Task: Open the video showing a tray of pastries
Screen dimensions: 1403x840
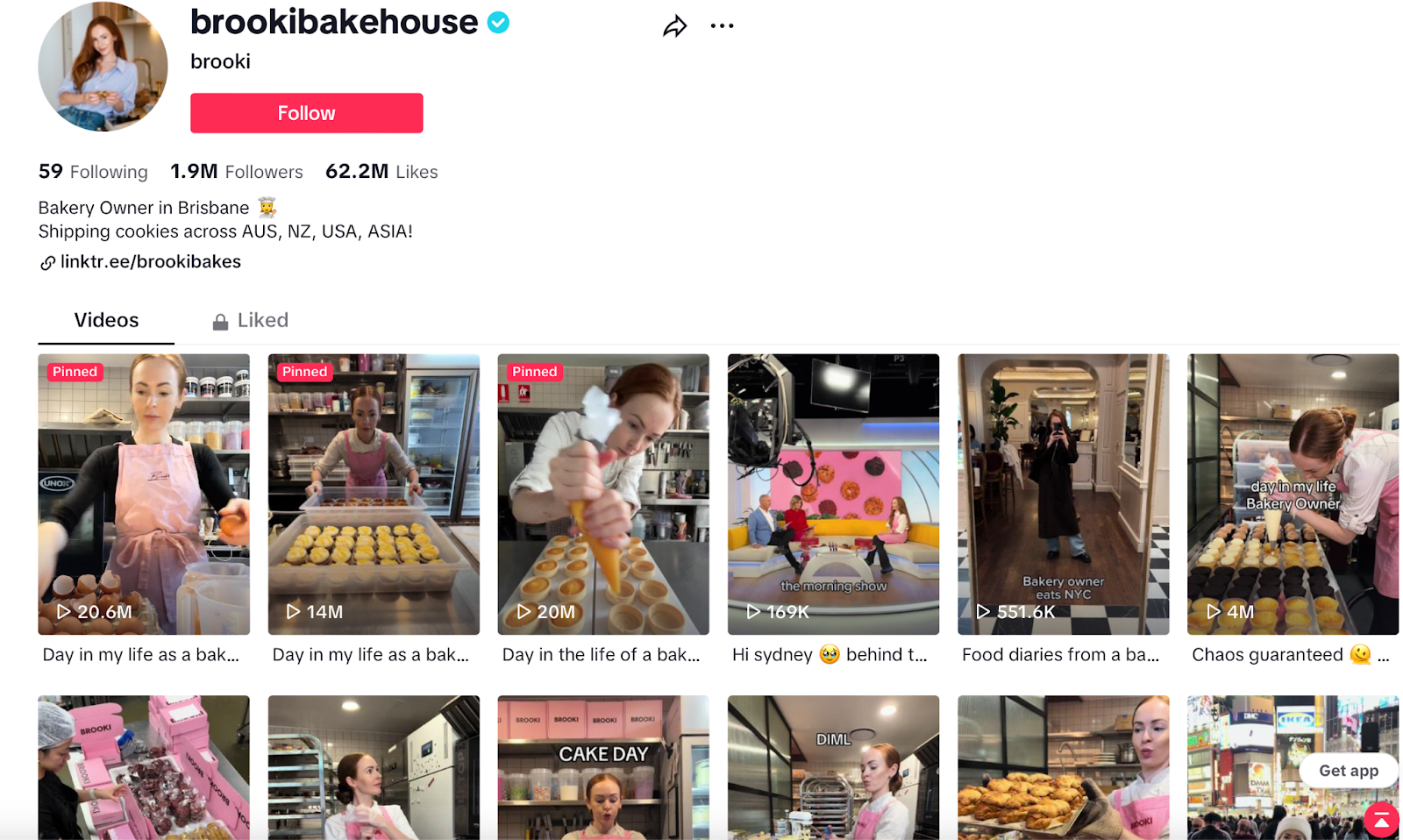Action: coord(1063,767)
